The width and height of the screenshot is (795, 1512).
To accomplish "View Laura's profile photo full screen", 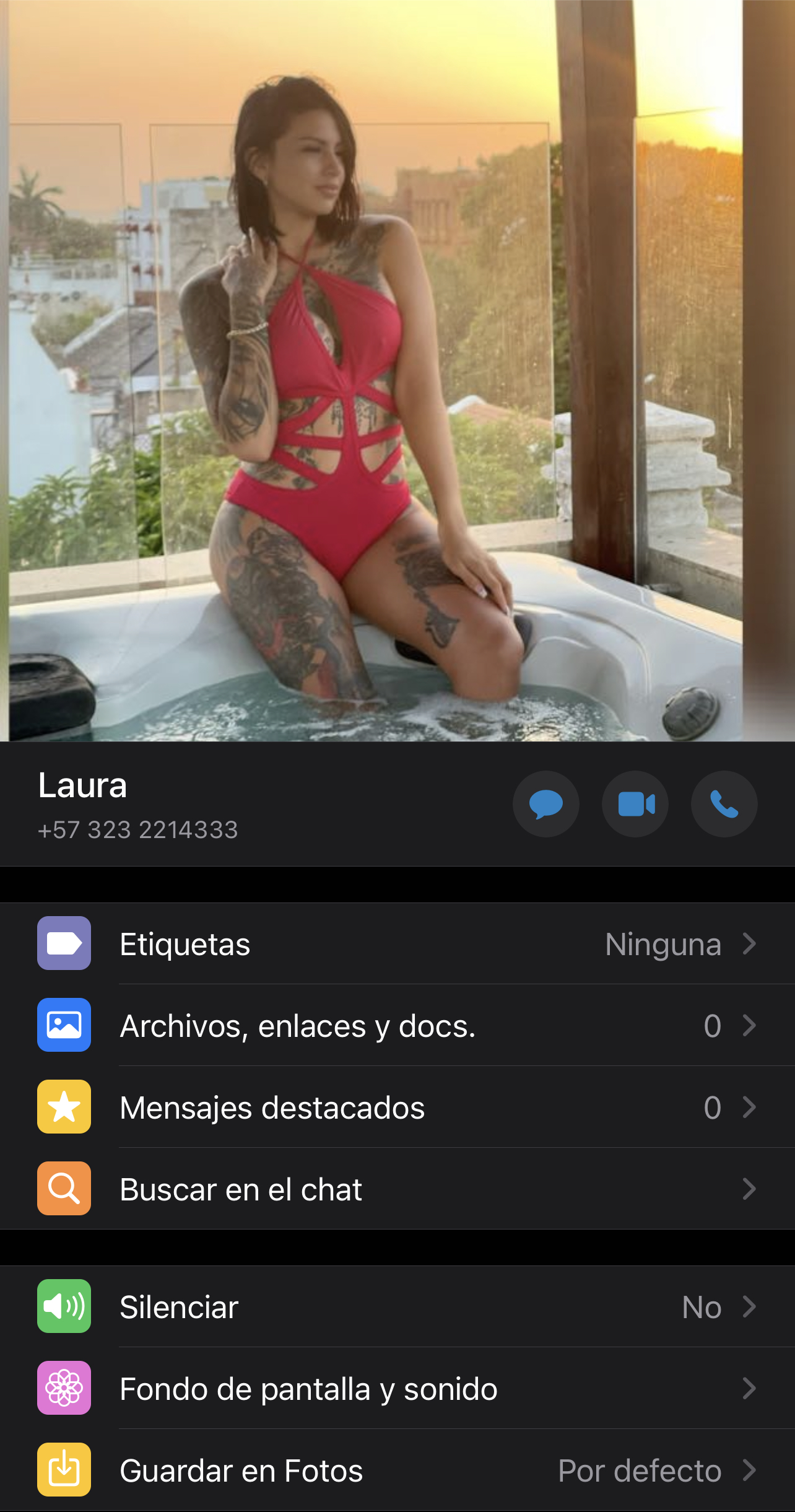I will [396, 372].
